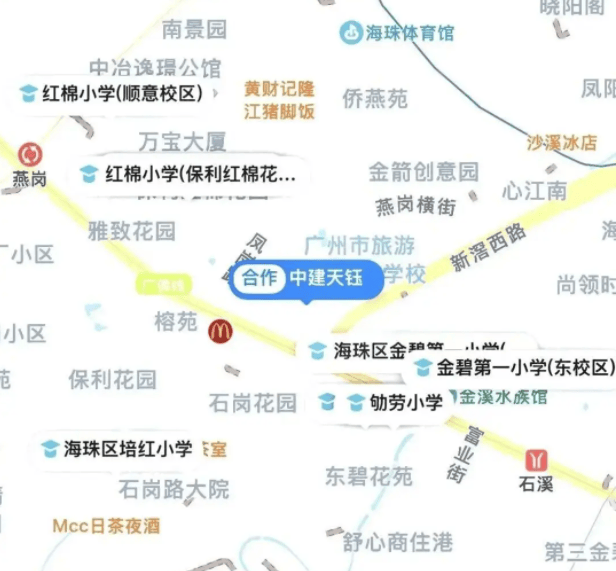The height and width of the screenshot is (571, 616).
Task: Open the 海珠区培红小学 school marker
Action: (116, 449)
